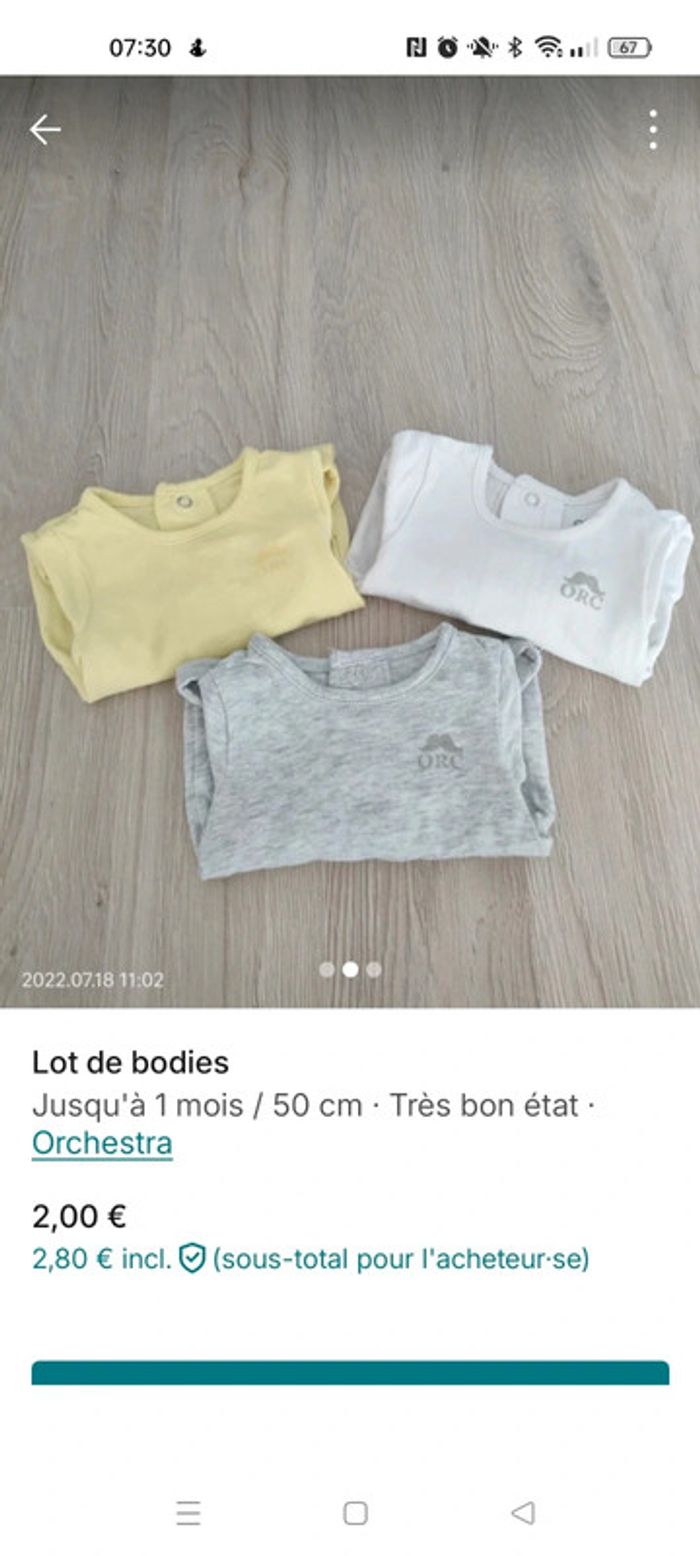Open the Orchestra brand link
This screenshot has width=700, height=1556.
pyautogui.click(x=102, y=1143)
